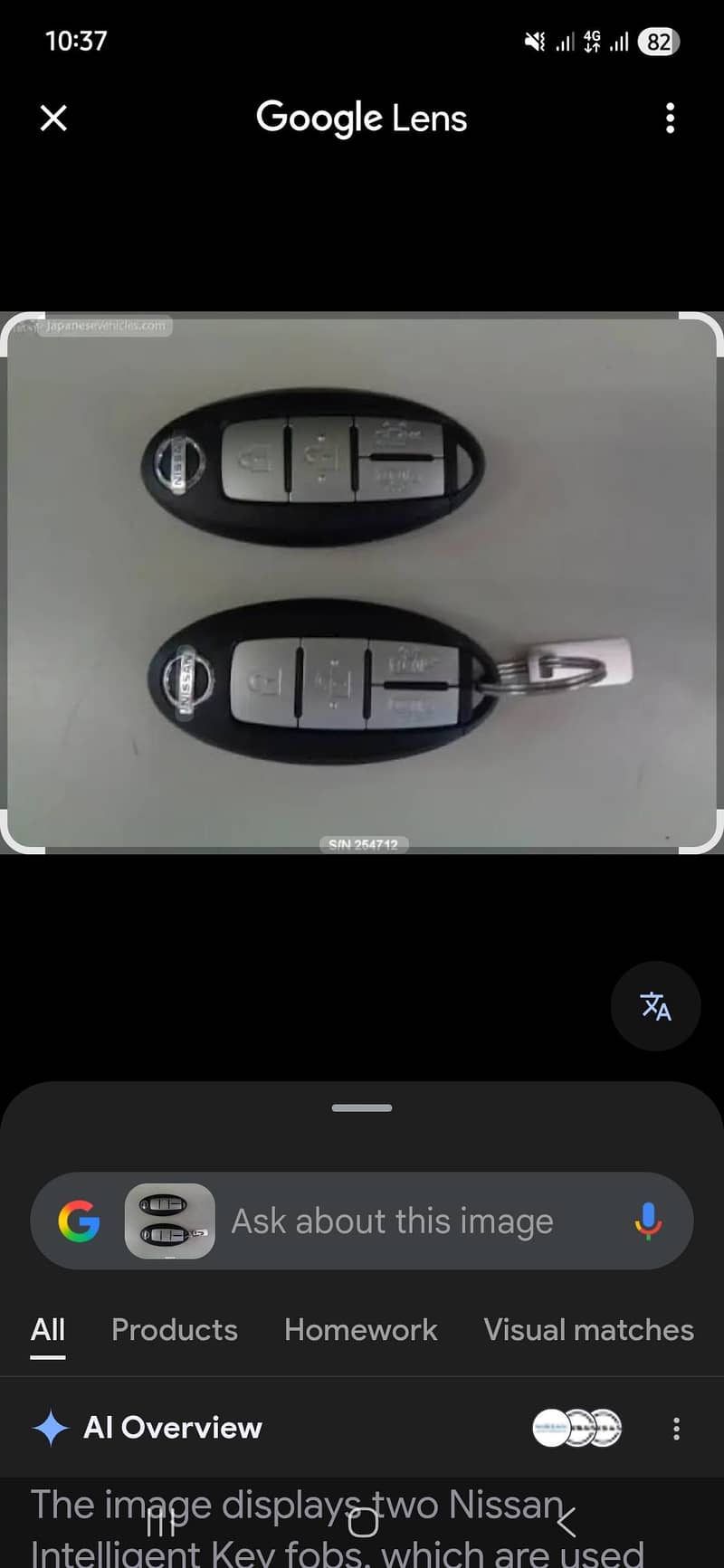Tap the Ask about this image field

tap(392, 1221)
